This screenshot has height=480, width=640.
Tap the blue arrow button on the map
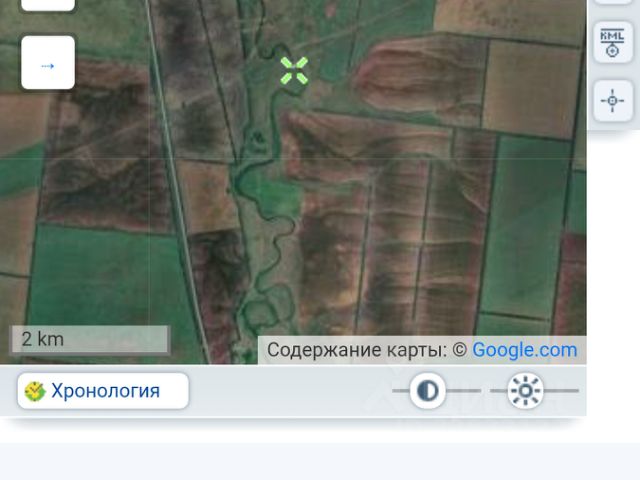47,63
